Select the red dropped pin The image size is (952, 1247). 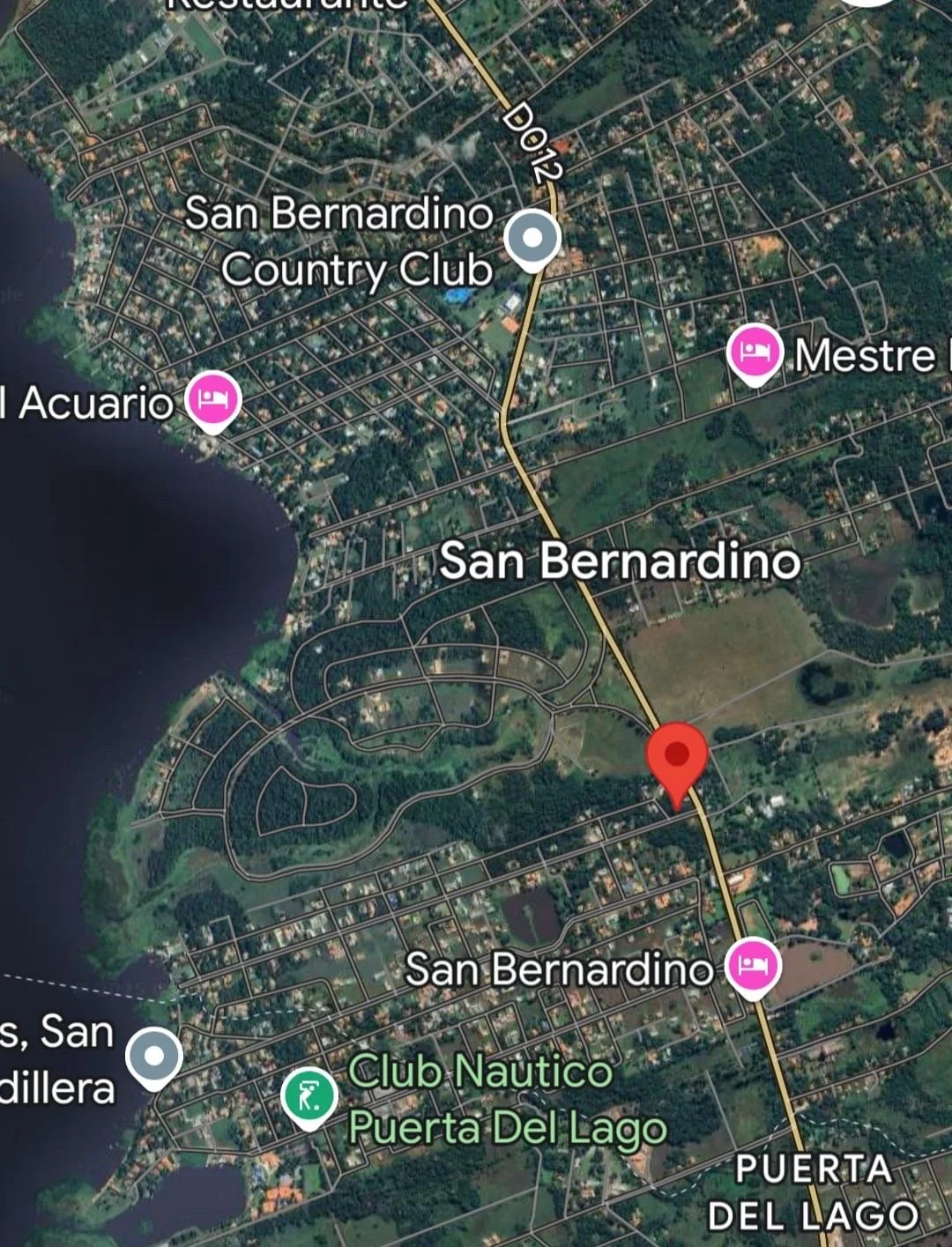[677, 757]
